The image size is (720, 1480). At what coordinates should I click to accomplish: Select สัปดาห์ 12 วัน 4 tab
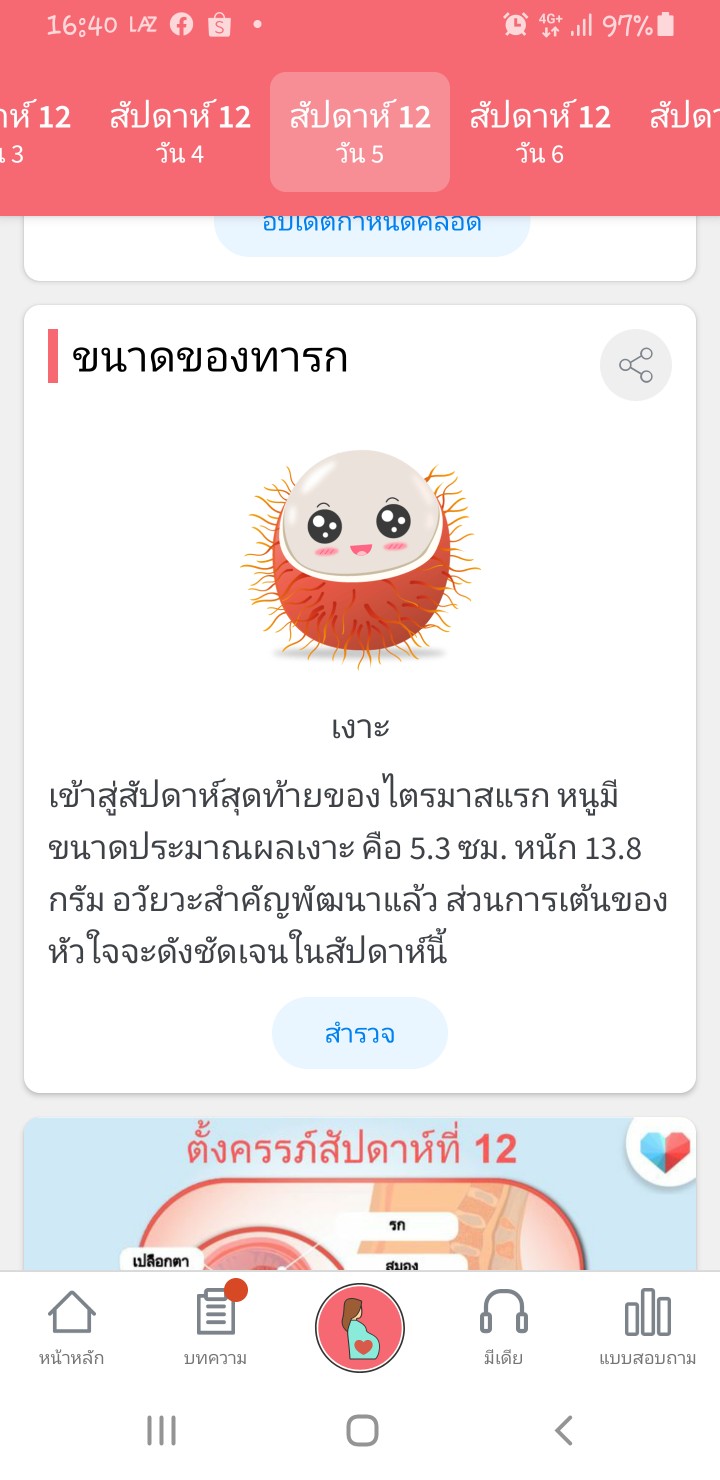click(x=180, y=132)
